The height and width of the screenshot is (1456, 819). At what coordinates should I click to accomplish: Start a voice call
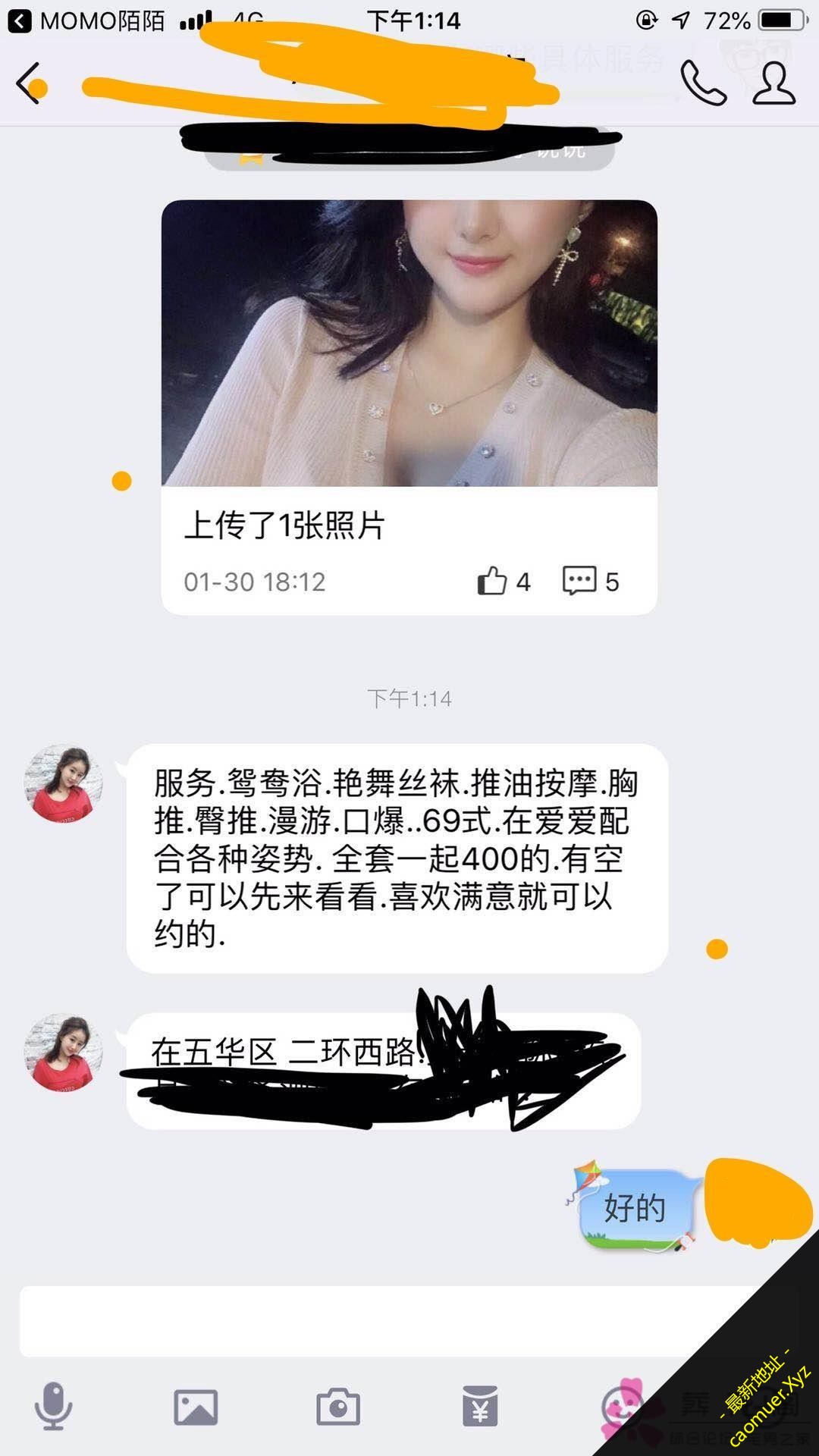[702, 83]
